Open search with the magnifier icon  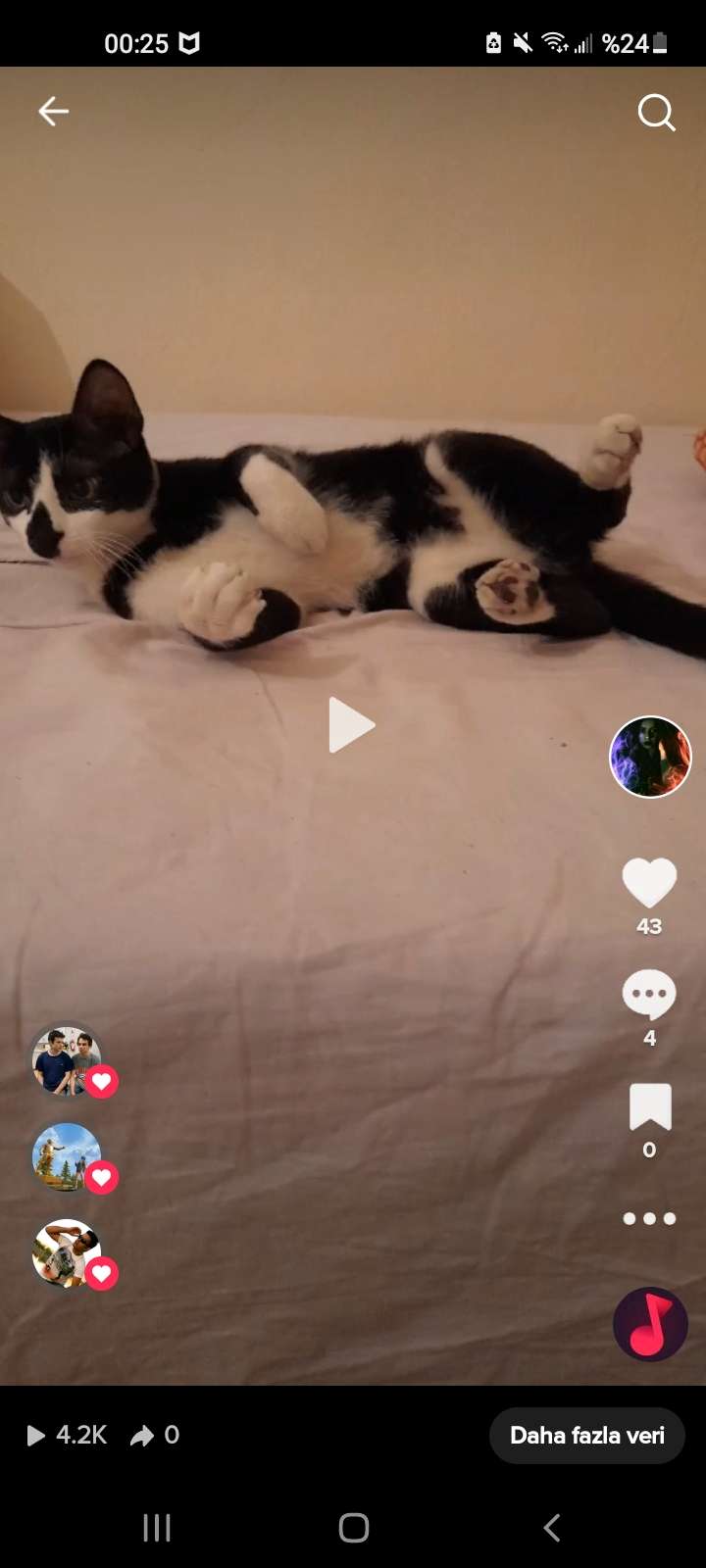tap(656, 113)
